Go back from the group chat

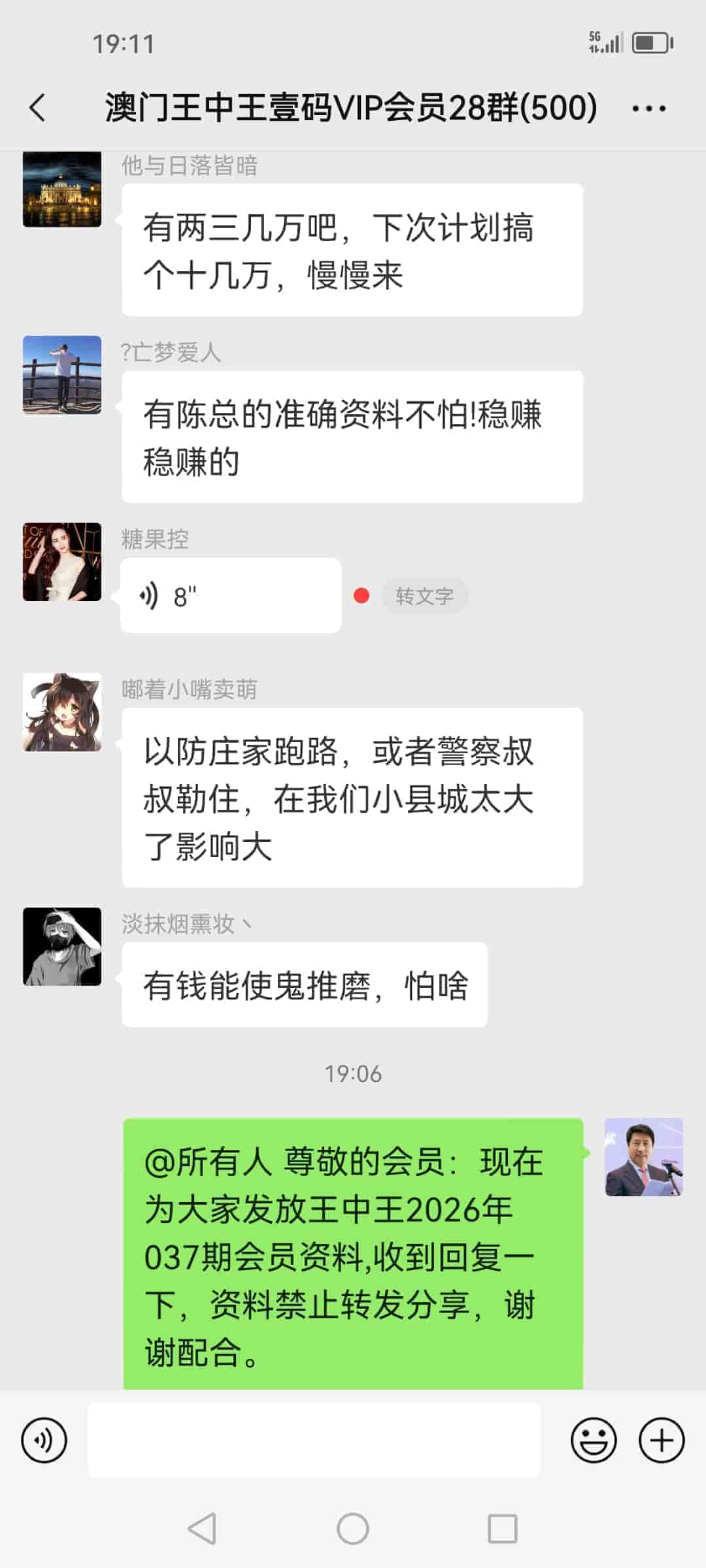coord(38,108)
